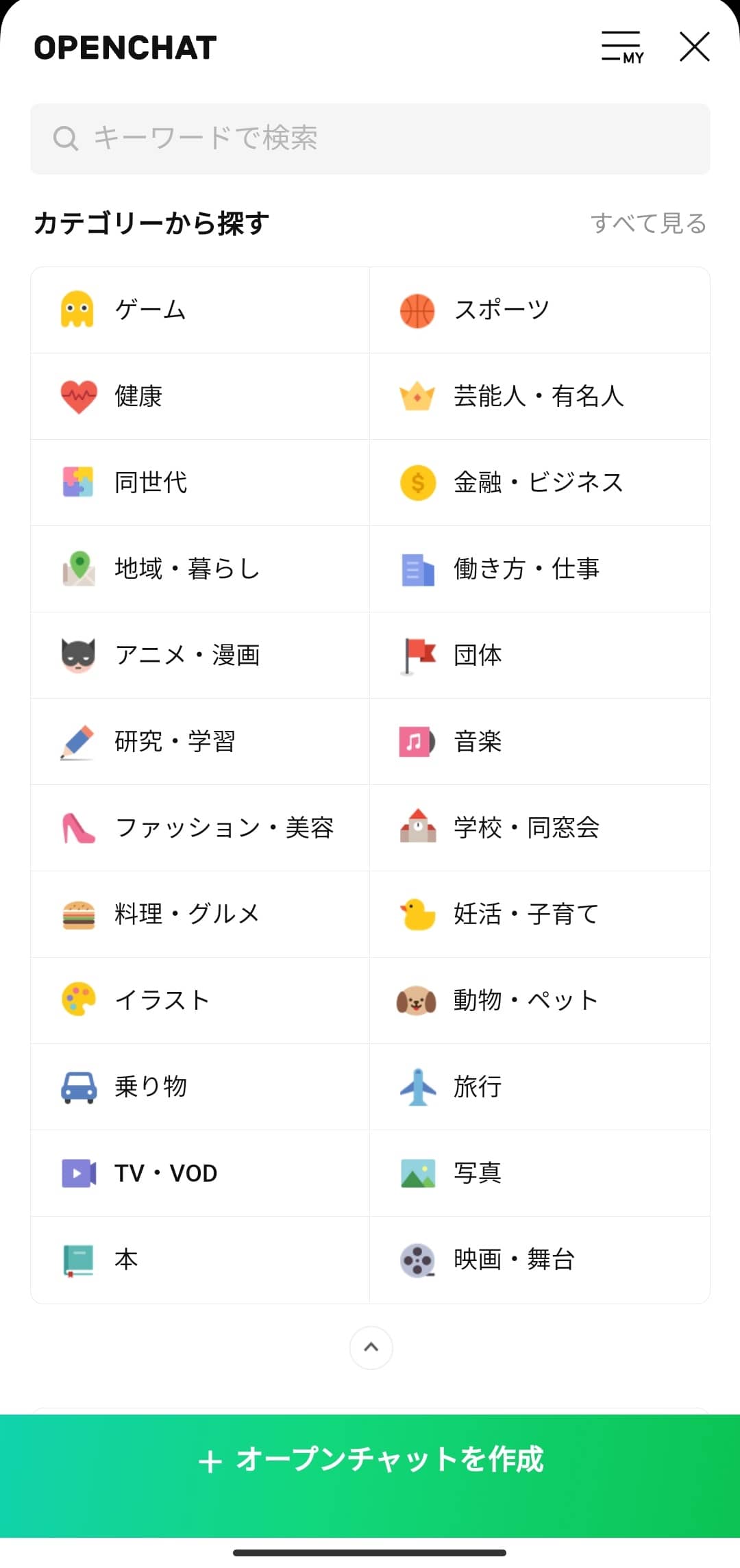Select the ゲーム category icon
Image resolution: width=740 pixels, height=1568 pixels.
(77, 310)
